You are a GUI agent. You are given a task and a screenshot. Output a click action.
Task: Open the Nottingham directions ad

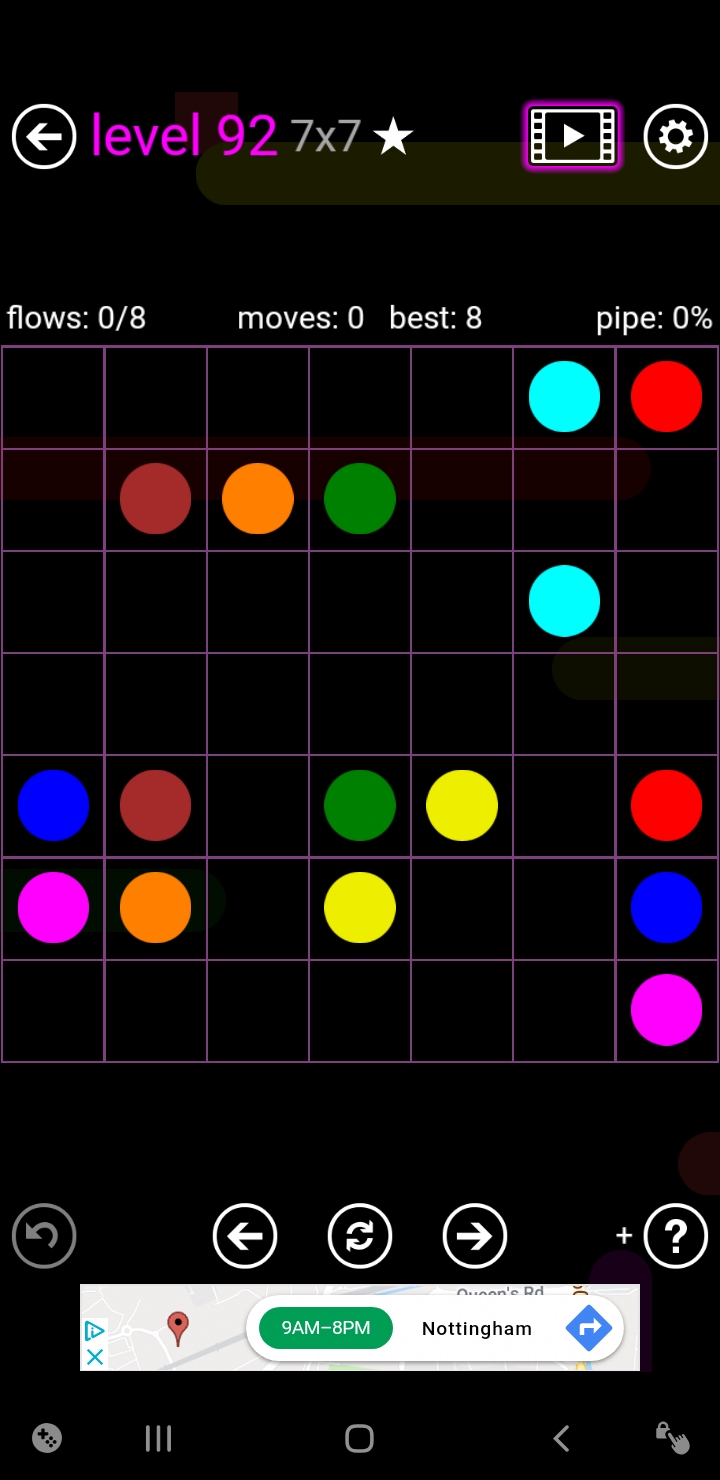tap(588, 1328)
